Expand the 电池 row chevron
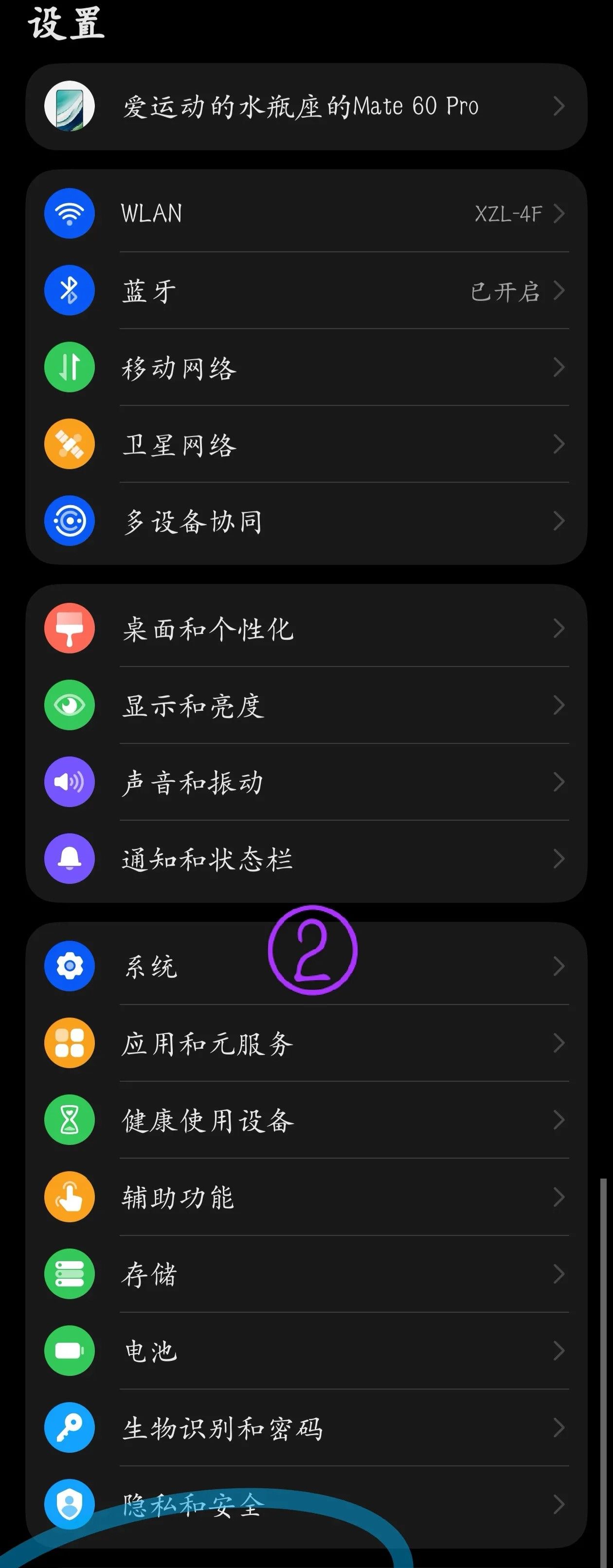 coord(559,1351)
